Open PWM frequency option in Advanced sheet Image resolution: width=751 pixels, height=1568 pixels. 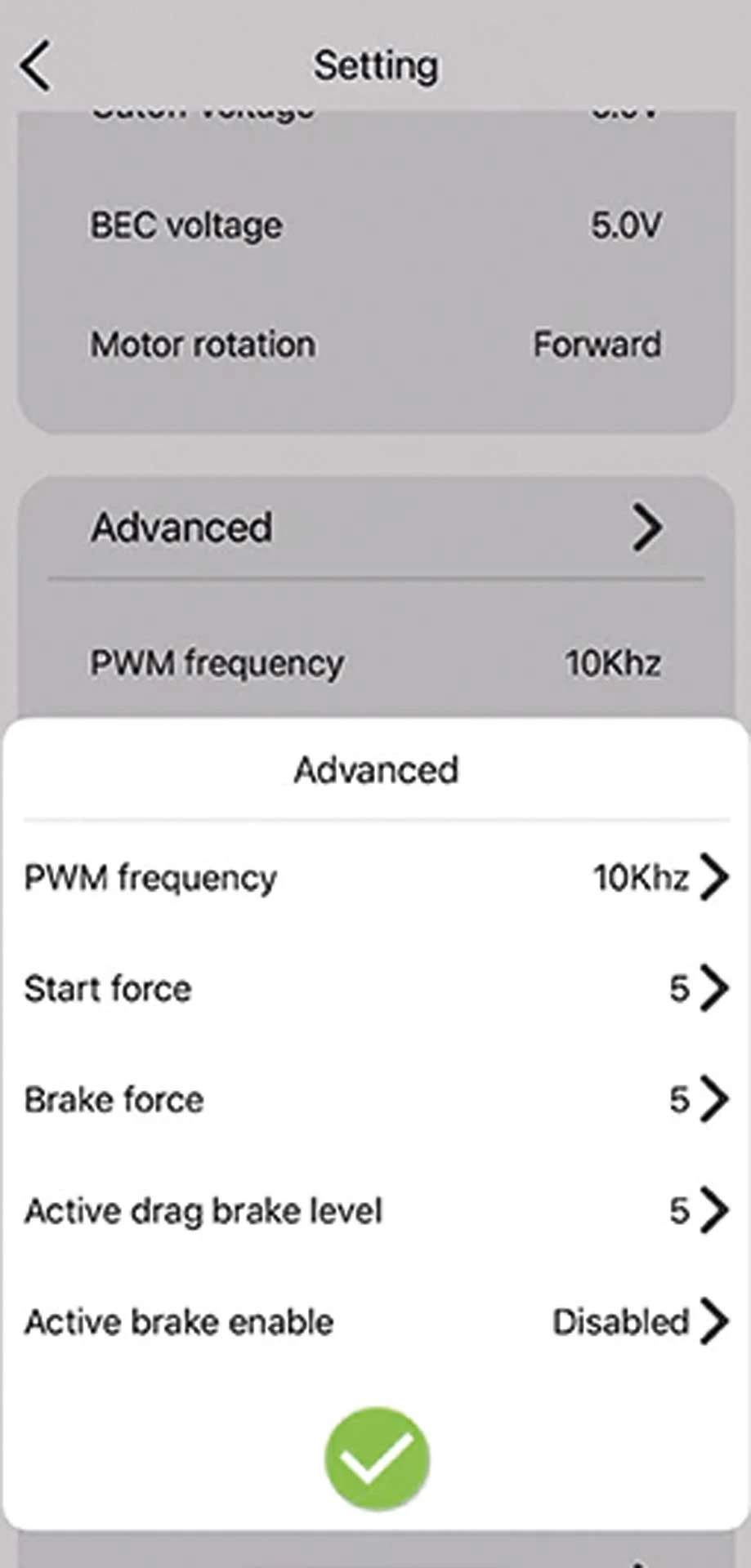[376, 878]
